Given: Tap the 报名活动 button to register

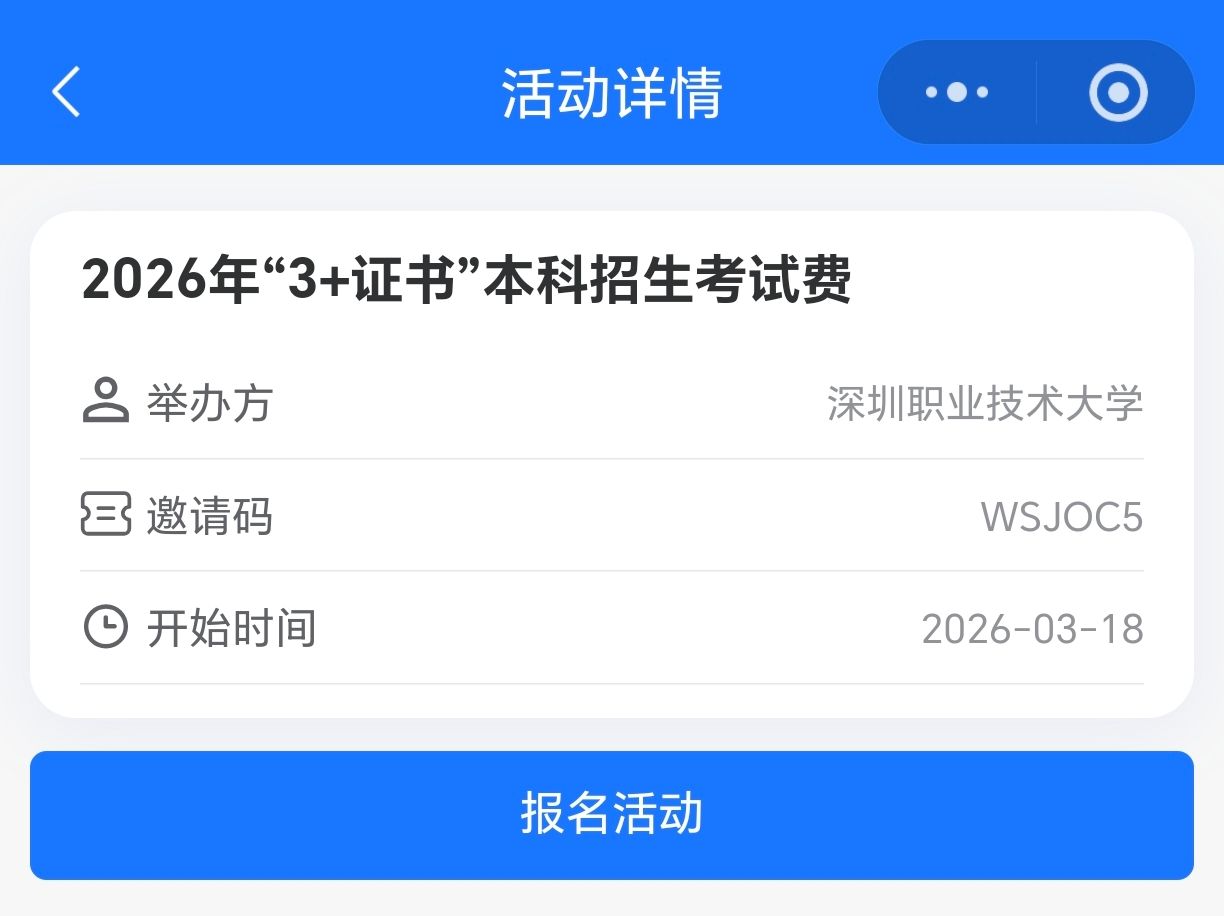Looking at the screenshot, I should click(x=611, y=815).
